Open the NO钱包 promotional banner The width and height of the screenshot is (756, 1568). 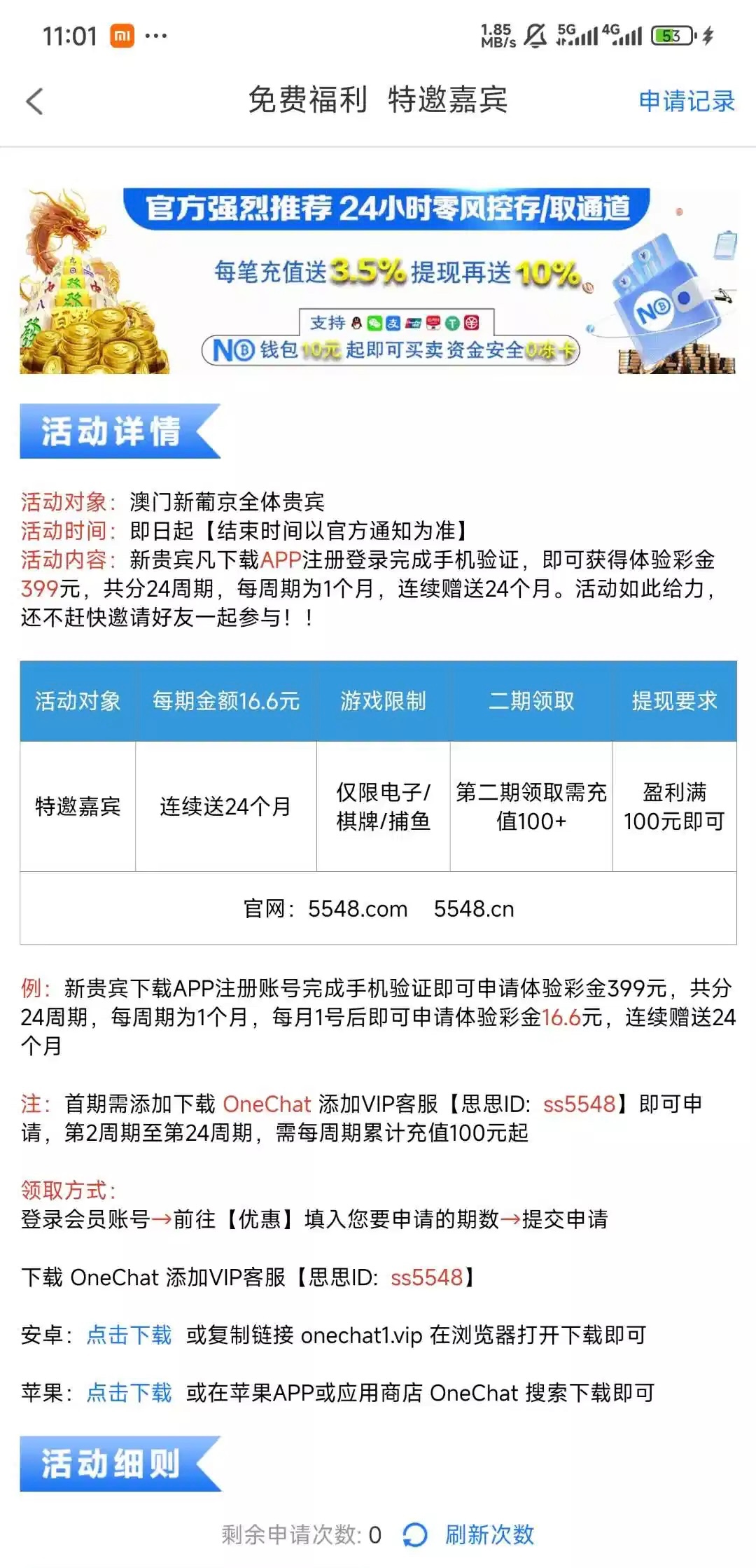(378, 282)
